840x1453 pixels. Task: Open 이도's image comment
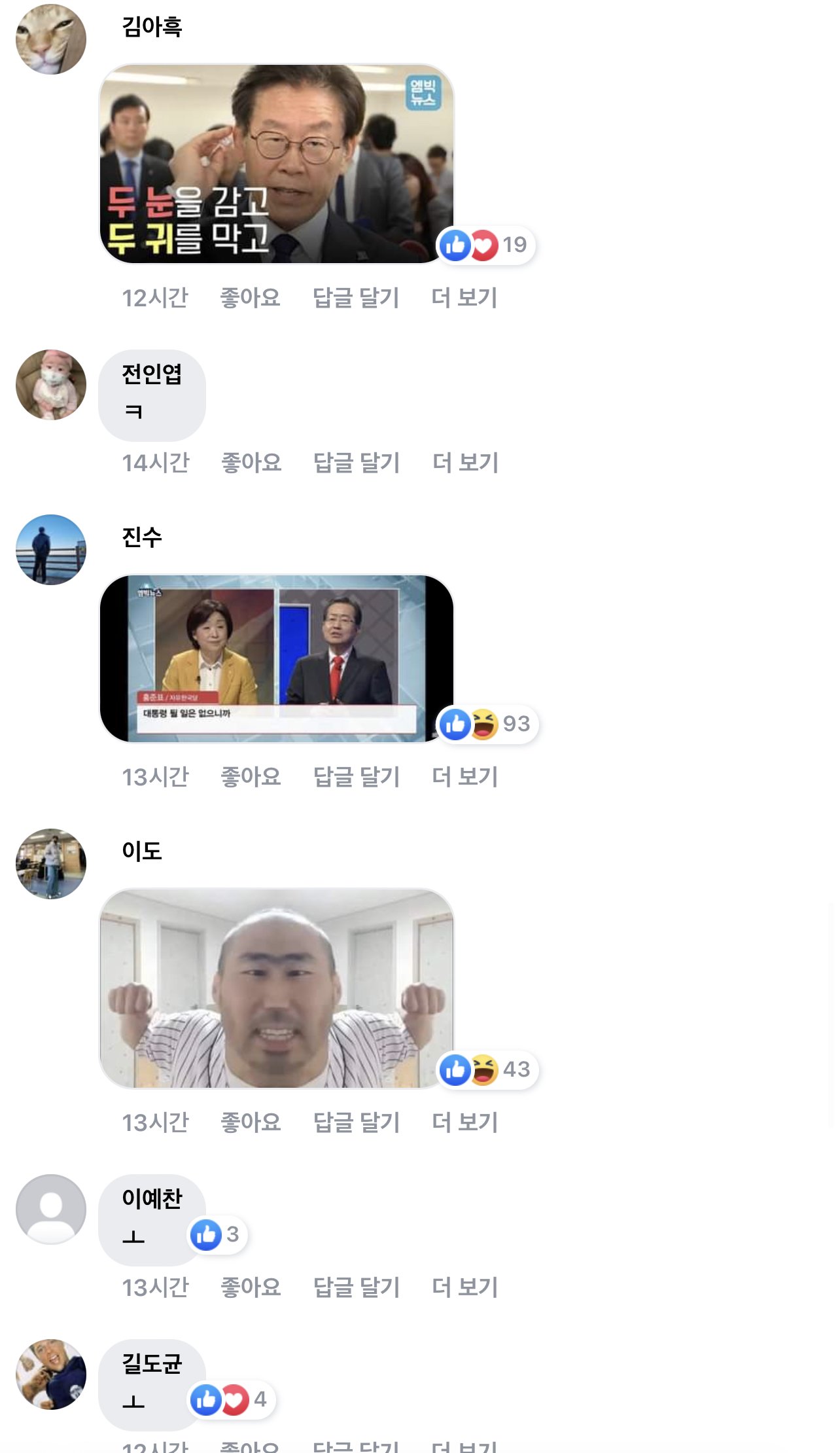(276, 988)
